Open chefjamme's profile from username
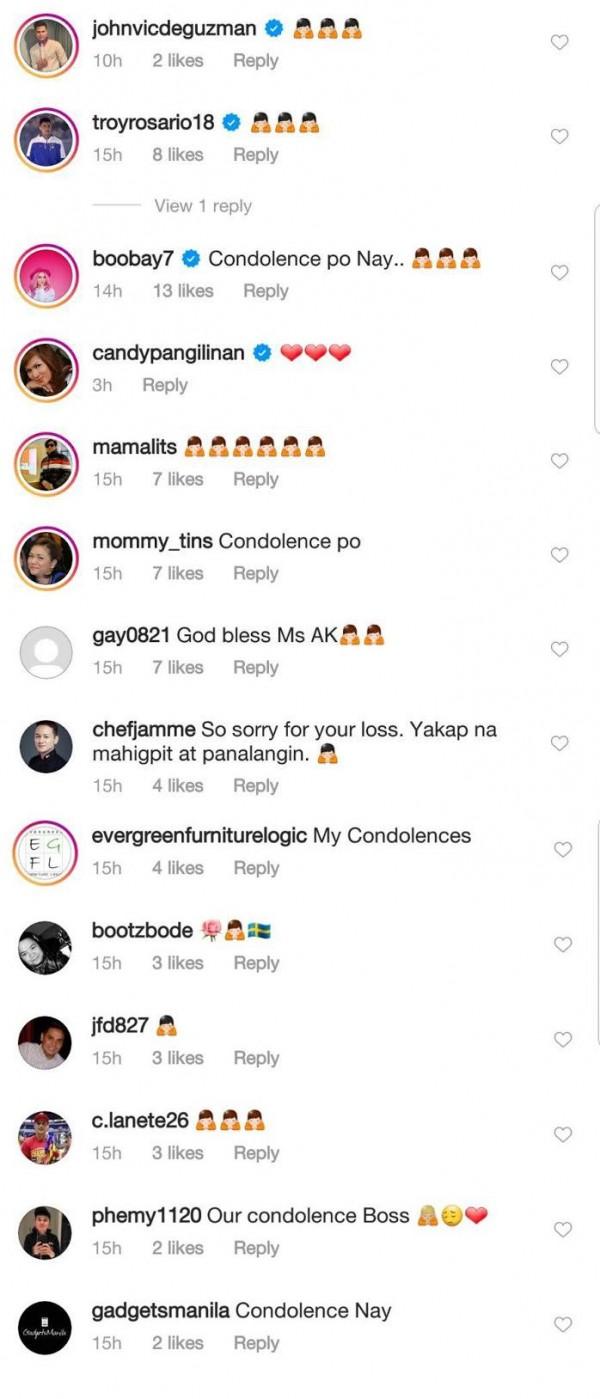This screenshot has height=1399, width=600. (x=143, y=730)
